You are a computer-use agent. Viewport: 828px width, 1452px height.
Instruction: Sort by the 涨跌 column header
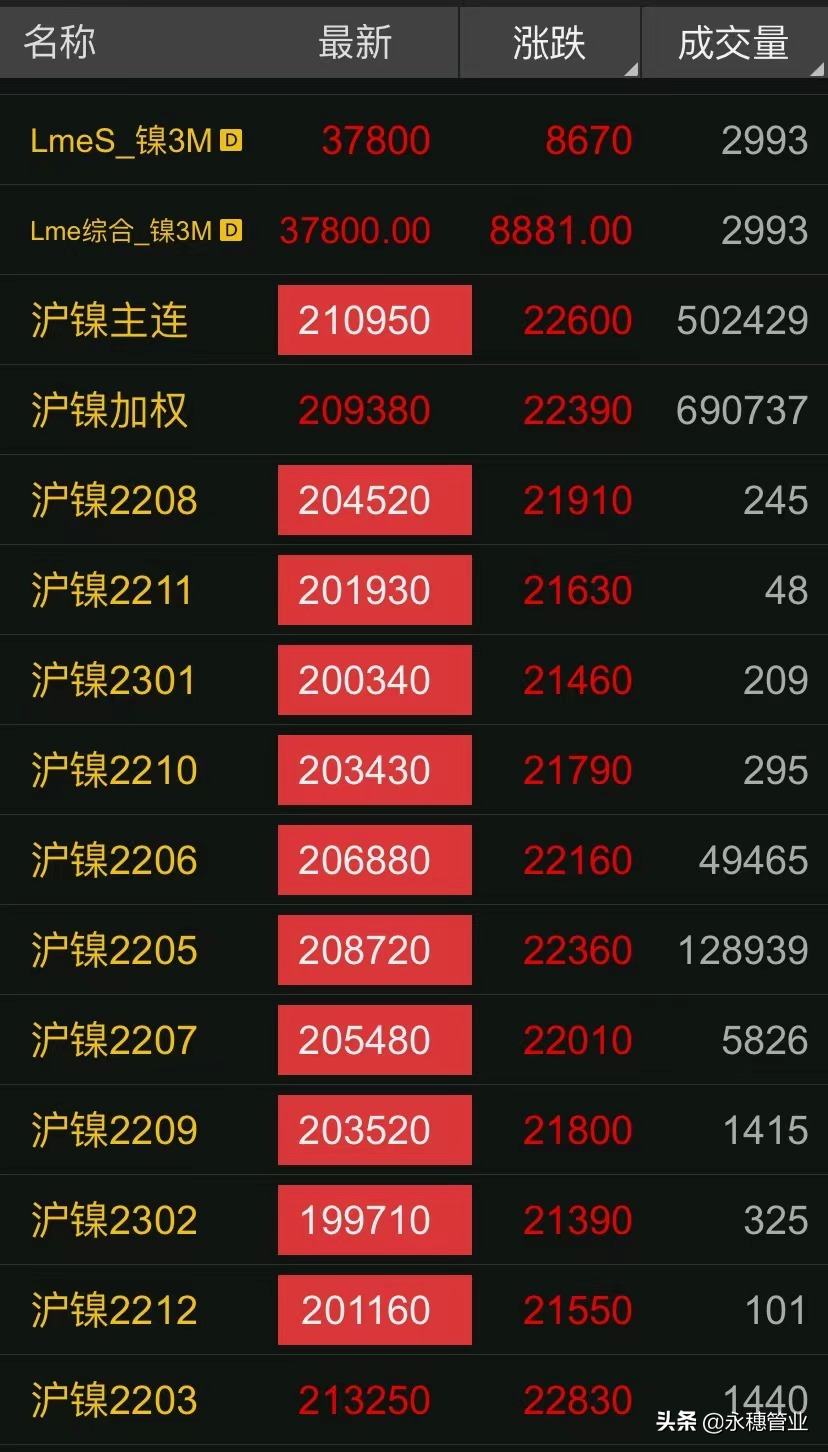549,43
